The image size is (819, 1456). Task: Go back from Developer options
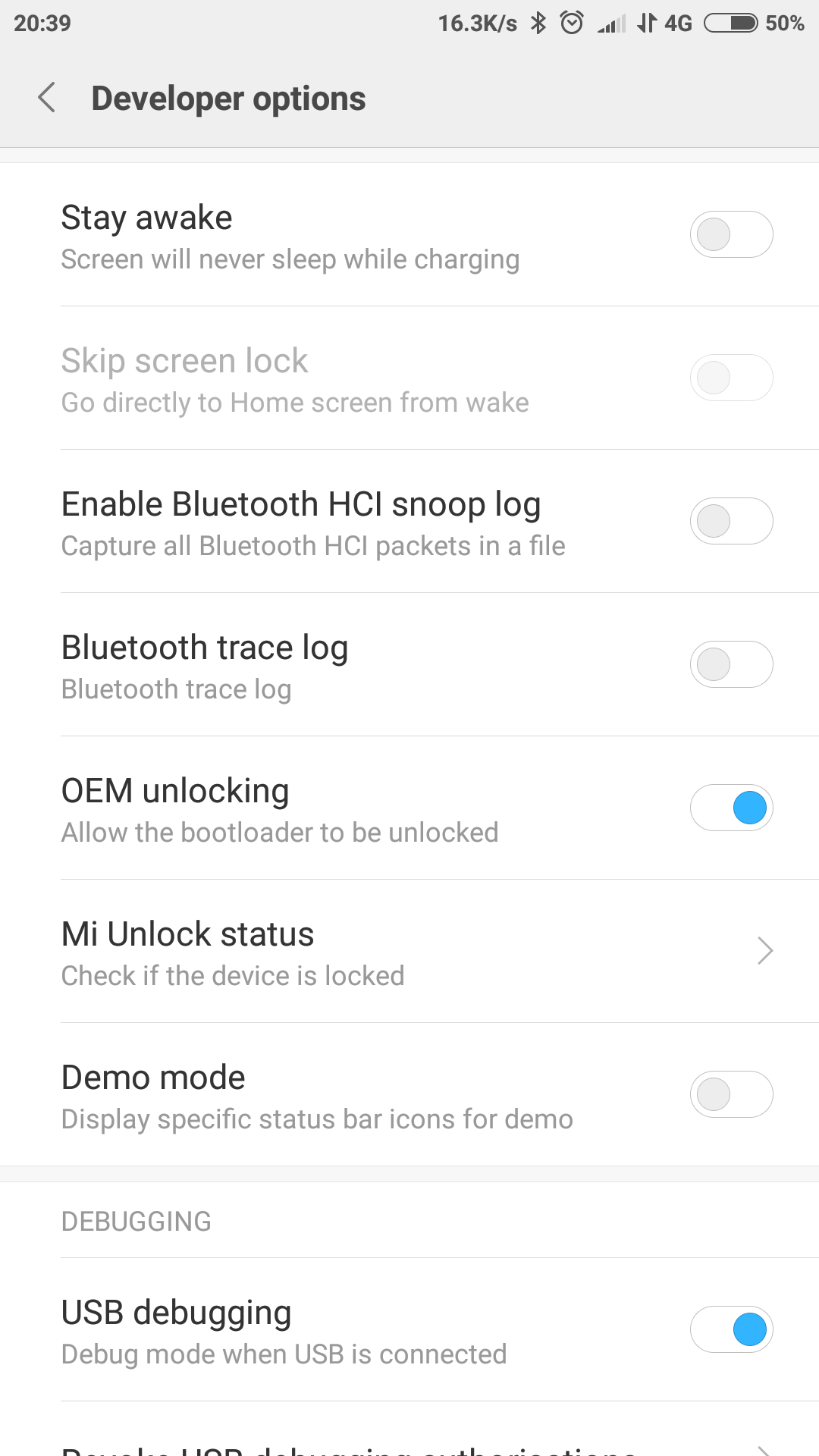click(47, 98)
